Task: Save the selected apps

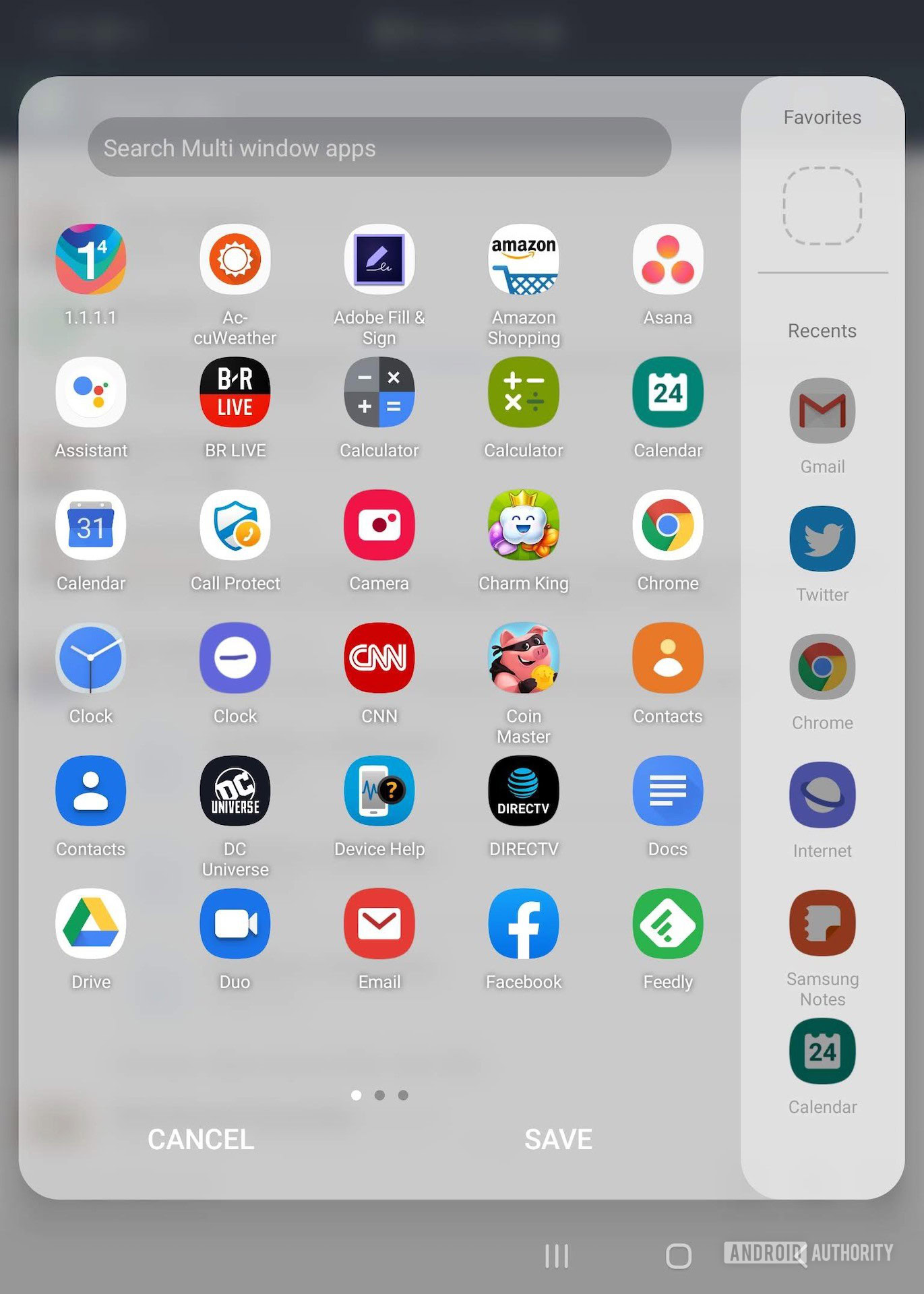Action: [x=558, y=1140]
